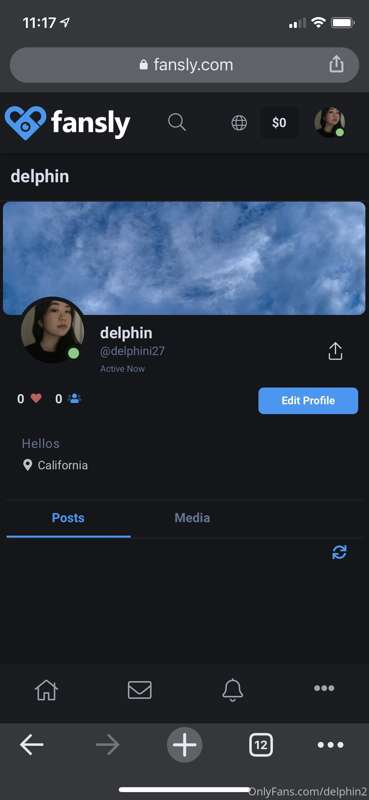Share the page from the address bar

[336, 64]
